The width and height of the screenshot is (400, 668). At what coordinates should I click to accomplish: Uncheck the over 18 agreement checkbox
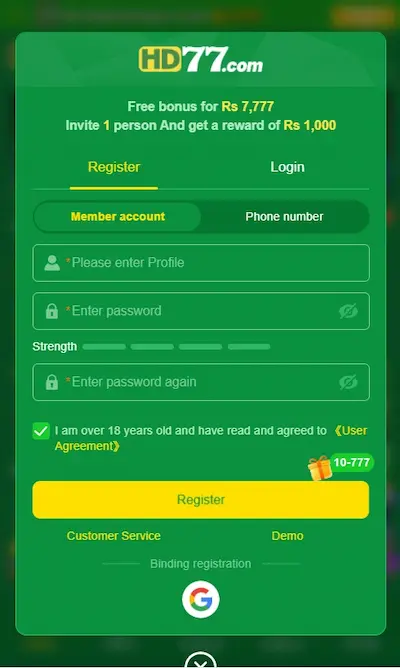pos(41,431)
